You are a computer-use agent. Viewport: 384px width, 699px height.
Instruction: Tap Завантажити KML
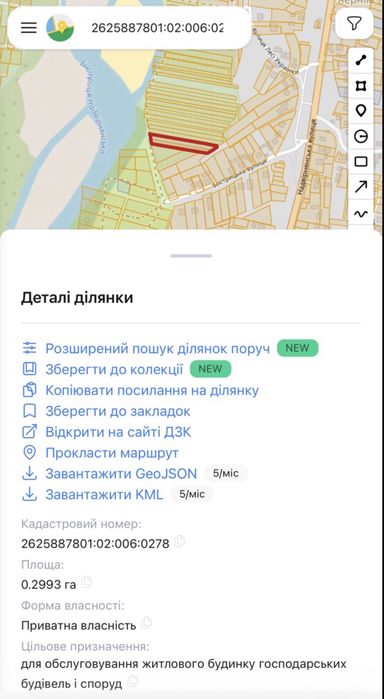(104, 494)
